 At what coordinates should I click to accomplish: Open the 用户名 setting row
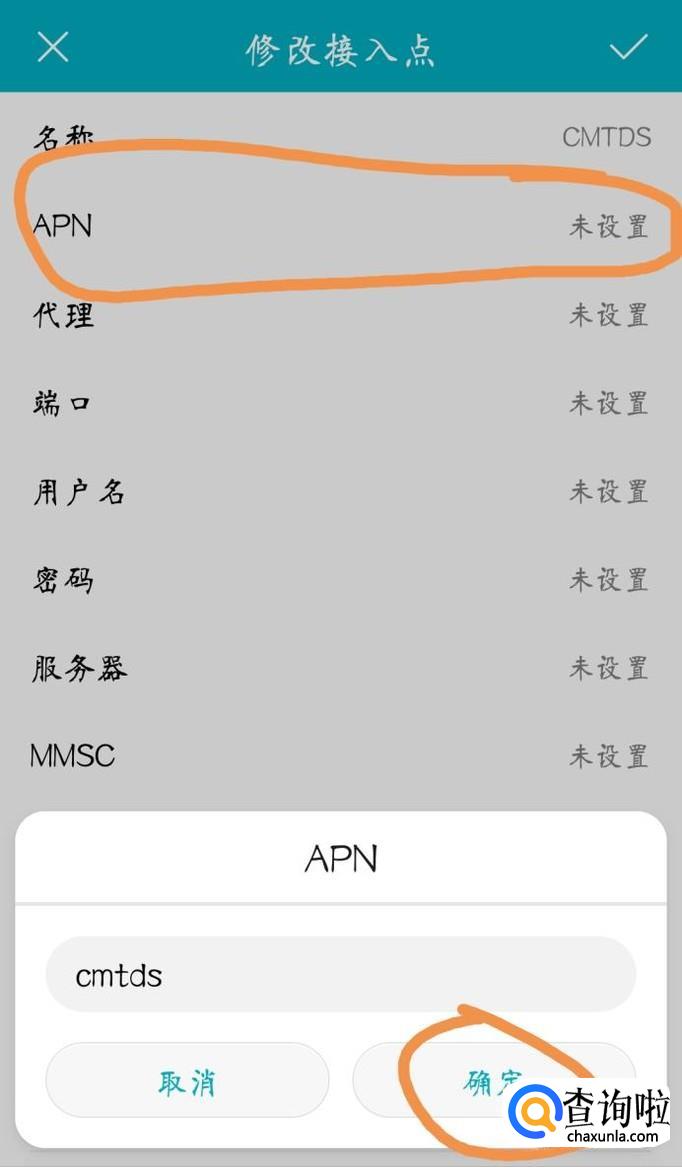pyautogui.click(x=340, y=491)
